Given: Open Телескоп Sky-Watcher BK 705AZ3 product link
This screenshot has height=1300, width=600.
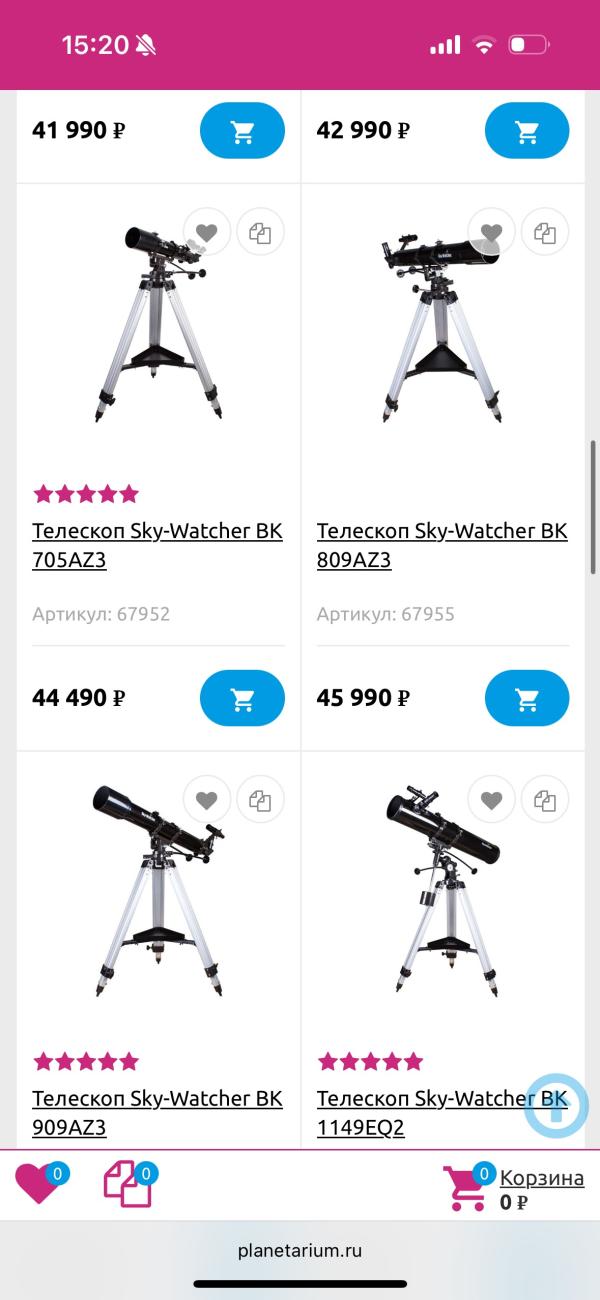Looking at the screenshot, I should [157, 545].
